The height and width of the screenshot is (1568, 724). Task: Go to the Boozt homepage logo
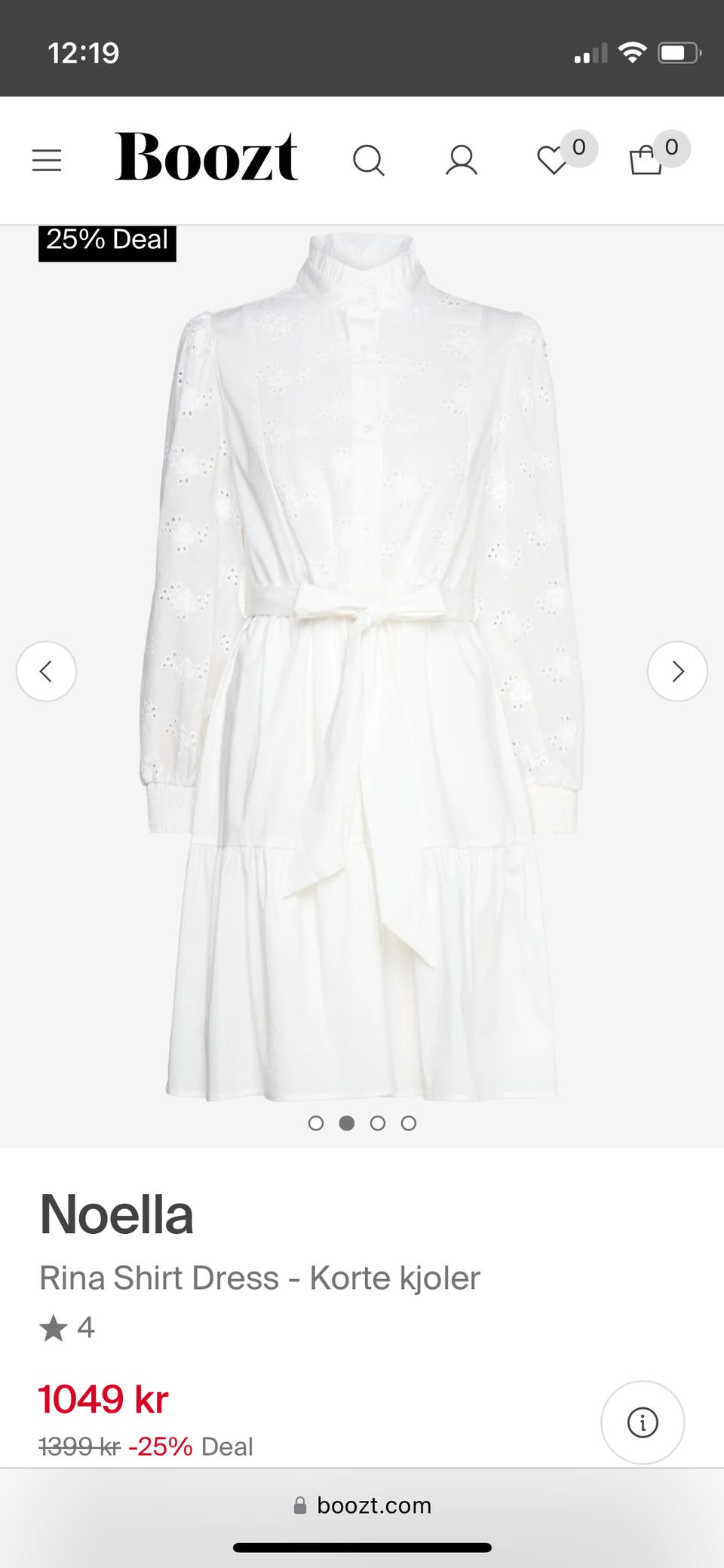pos(206,157)
